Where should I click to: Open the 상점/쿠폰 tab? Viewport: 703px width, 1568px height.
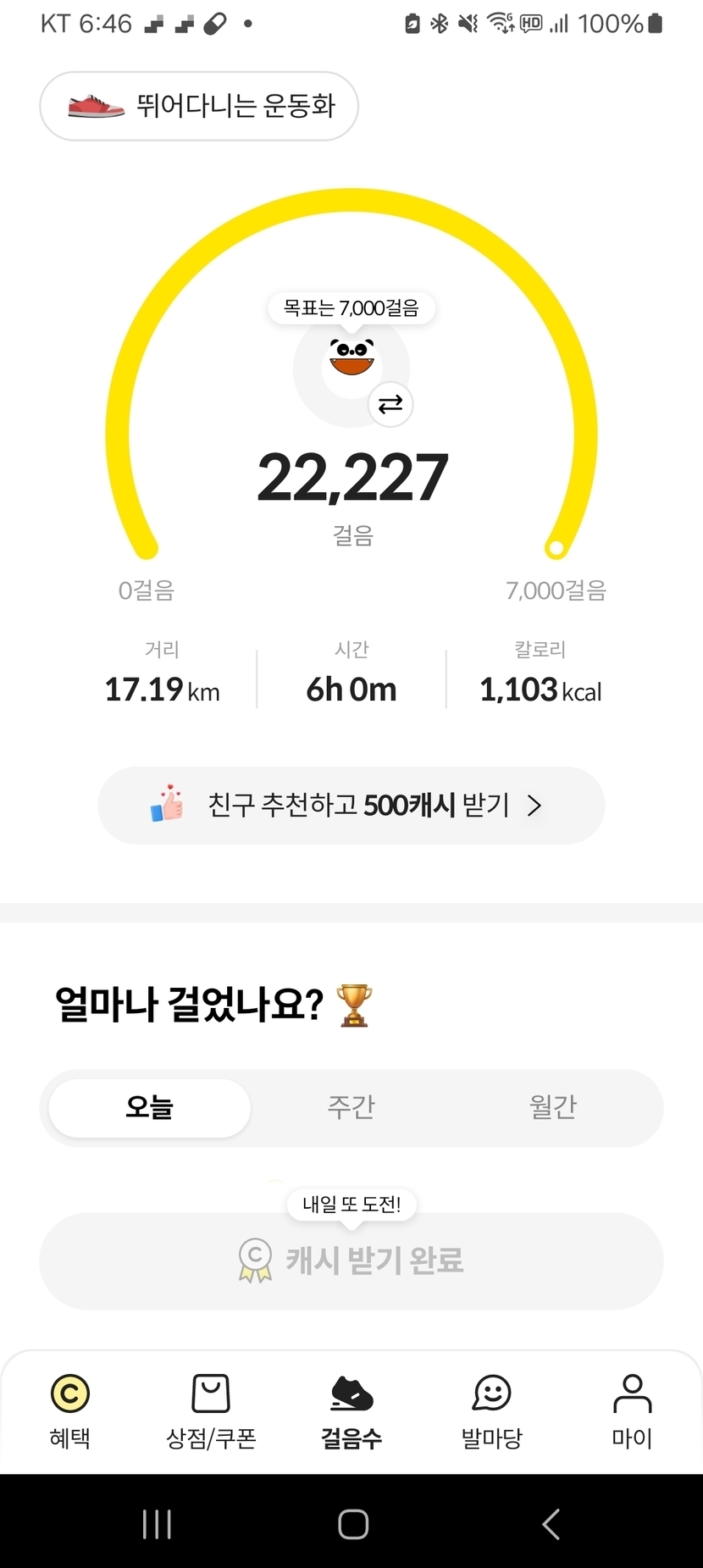[211, 1412]
